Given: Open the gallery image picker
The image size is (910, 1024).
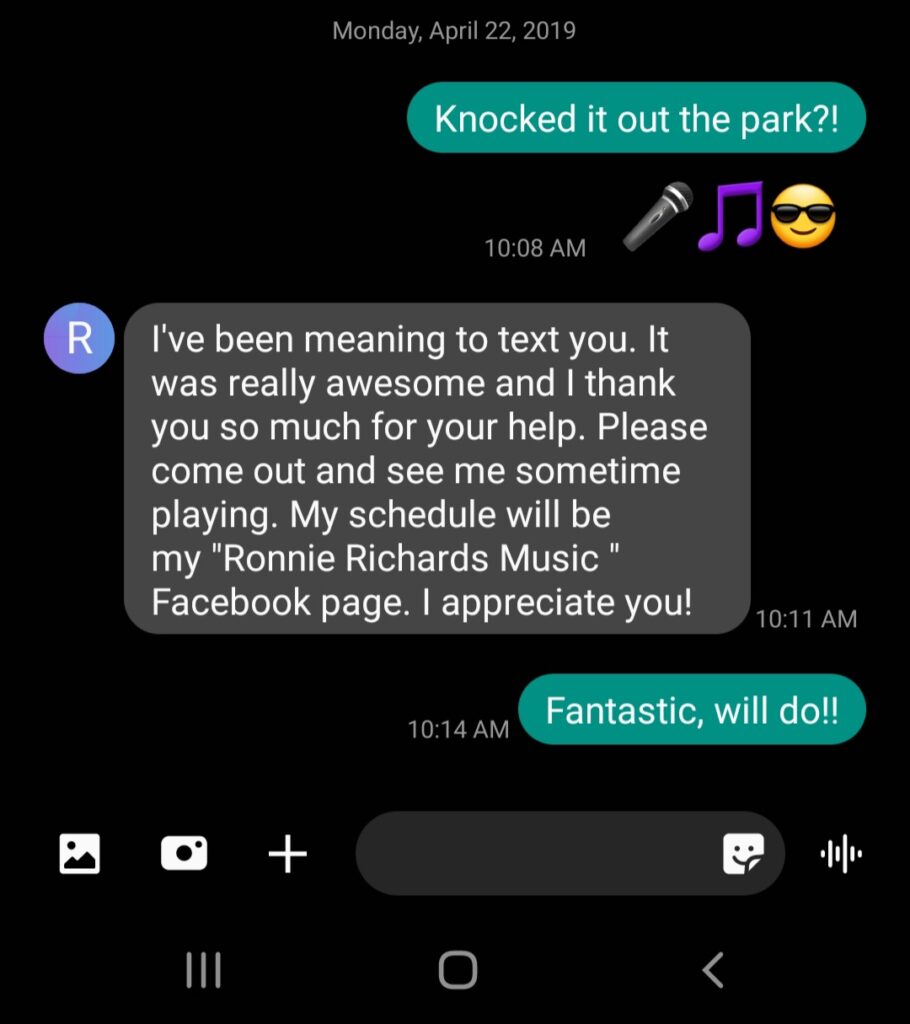Looking at the screenshot, I should tap(80, 854).
